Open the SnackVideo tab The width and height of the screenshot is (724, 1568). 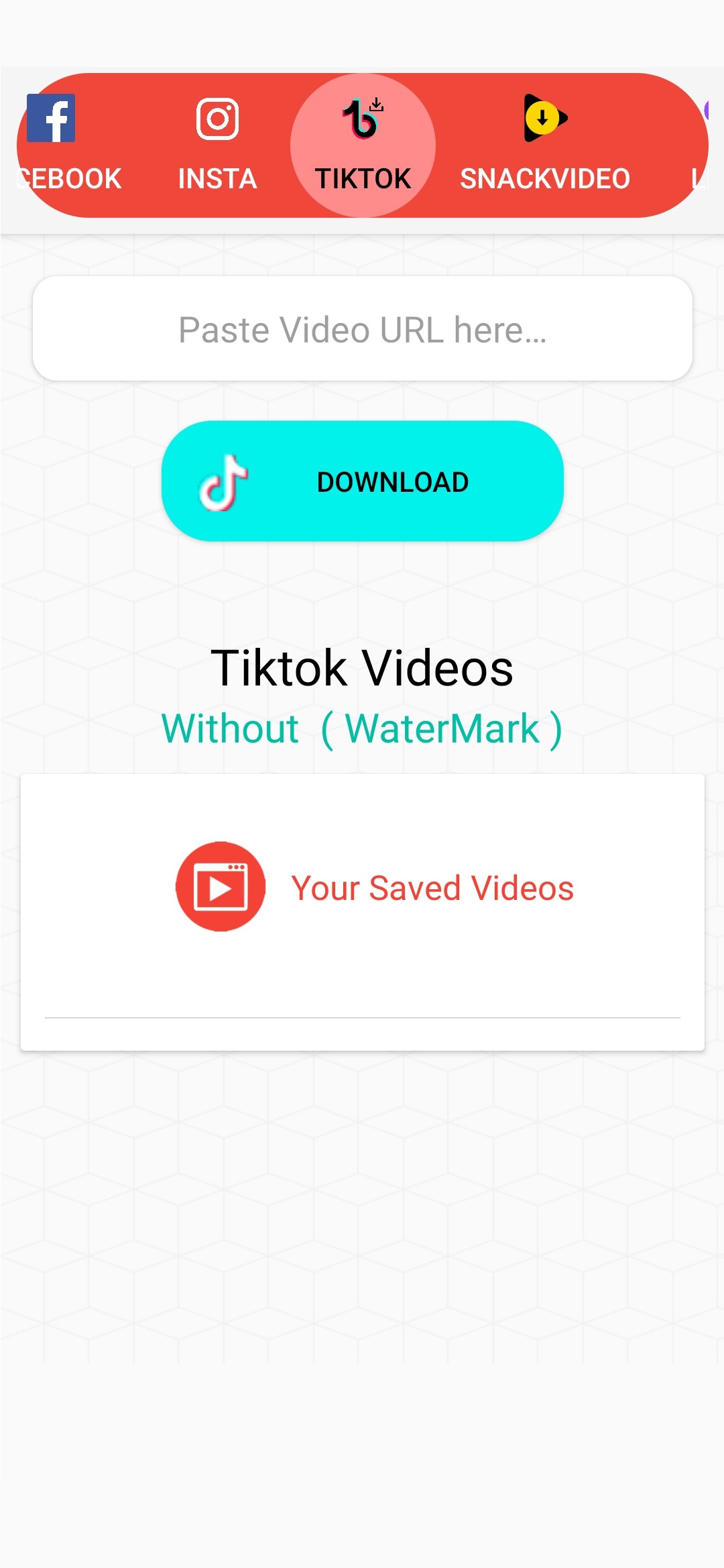click(x=544, y=145)
